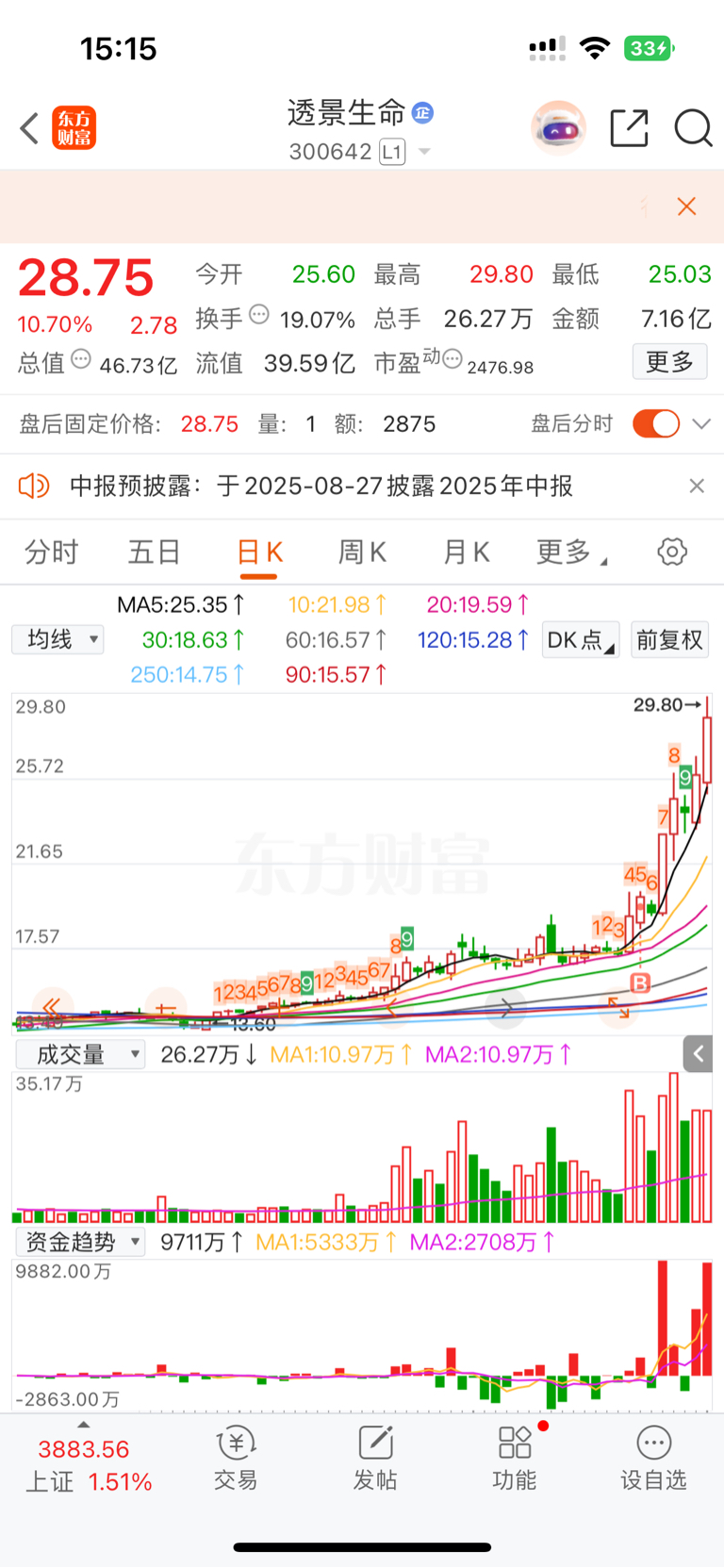This screenshot has height=1568, width=724.
Task: Dismiss the orange banner
Action: pyautogui.click(x=686, y=206)
